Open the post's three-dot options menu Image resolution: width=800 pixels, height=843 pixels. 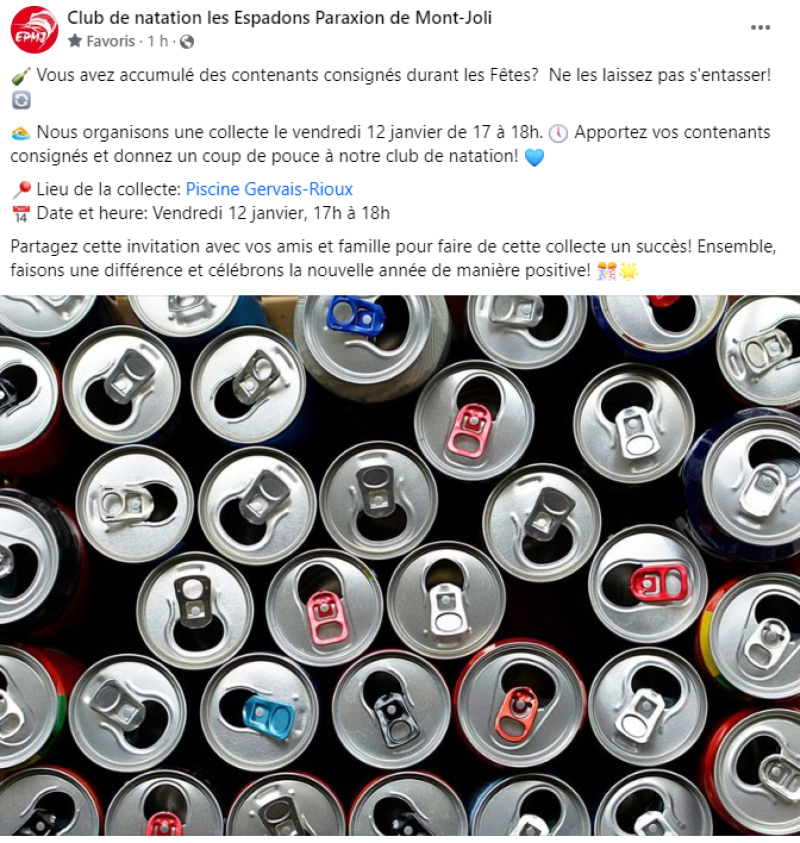click(761, 28)
